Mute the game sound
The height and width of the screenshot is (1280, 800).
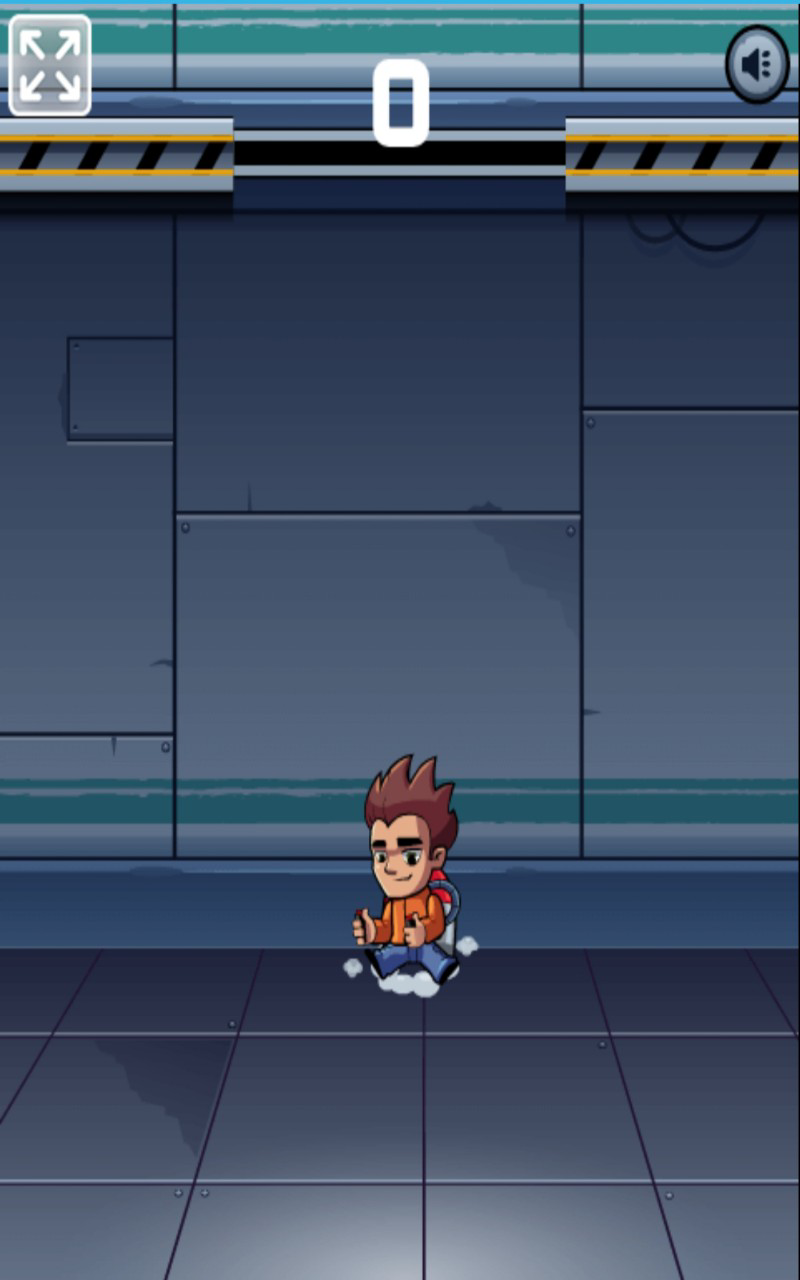(x=757, y=65)
